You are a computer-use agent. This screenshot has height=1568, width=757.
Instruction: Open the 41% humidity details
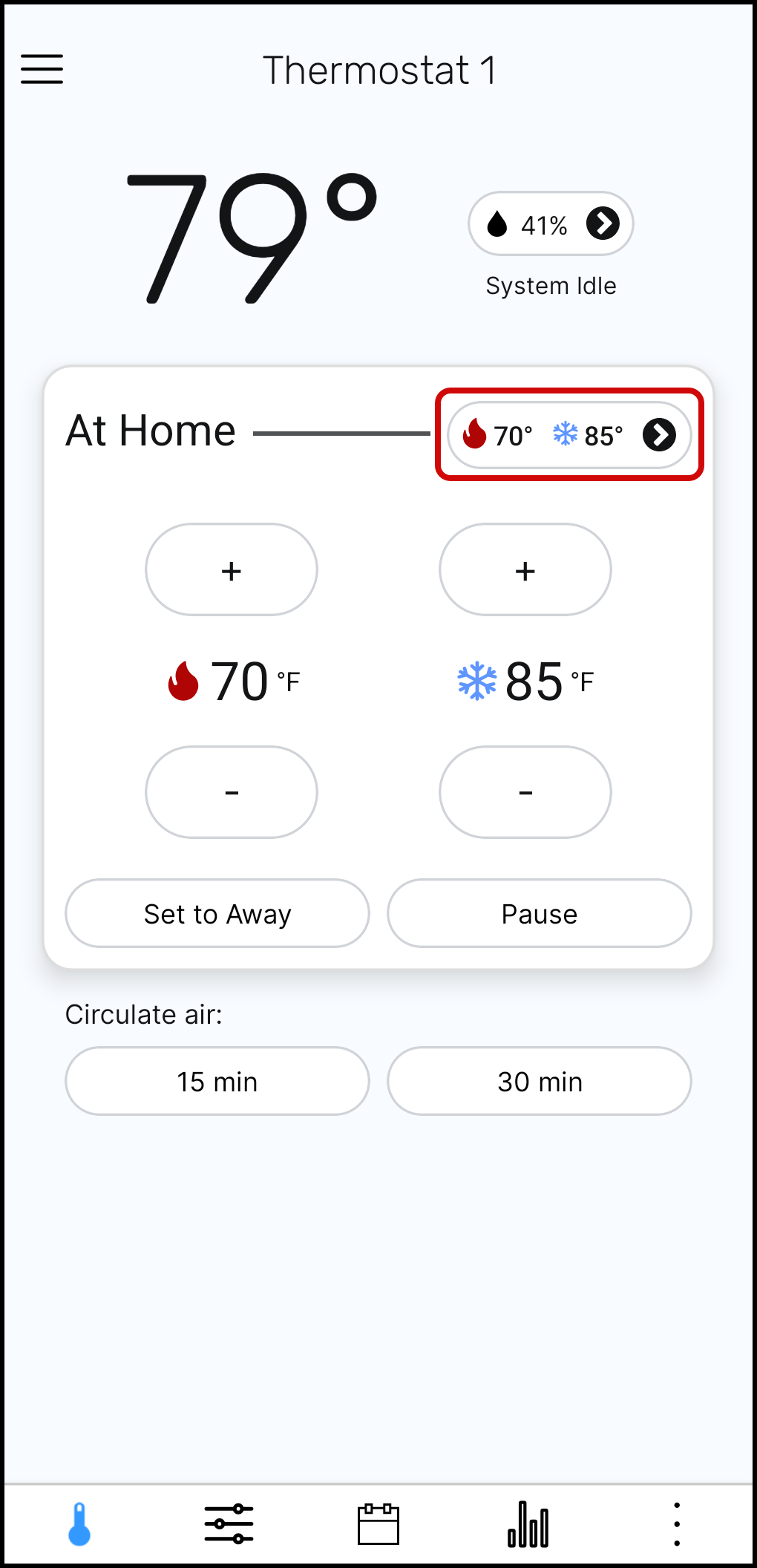(x=550, y=223)
